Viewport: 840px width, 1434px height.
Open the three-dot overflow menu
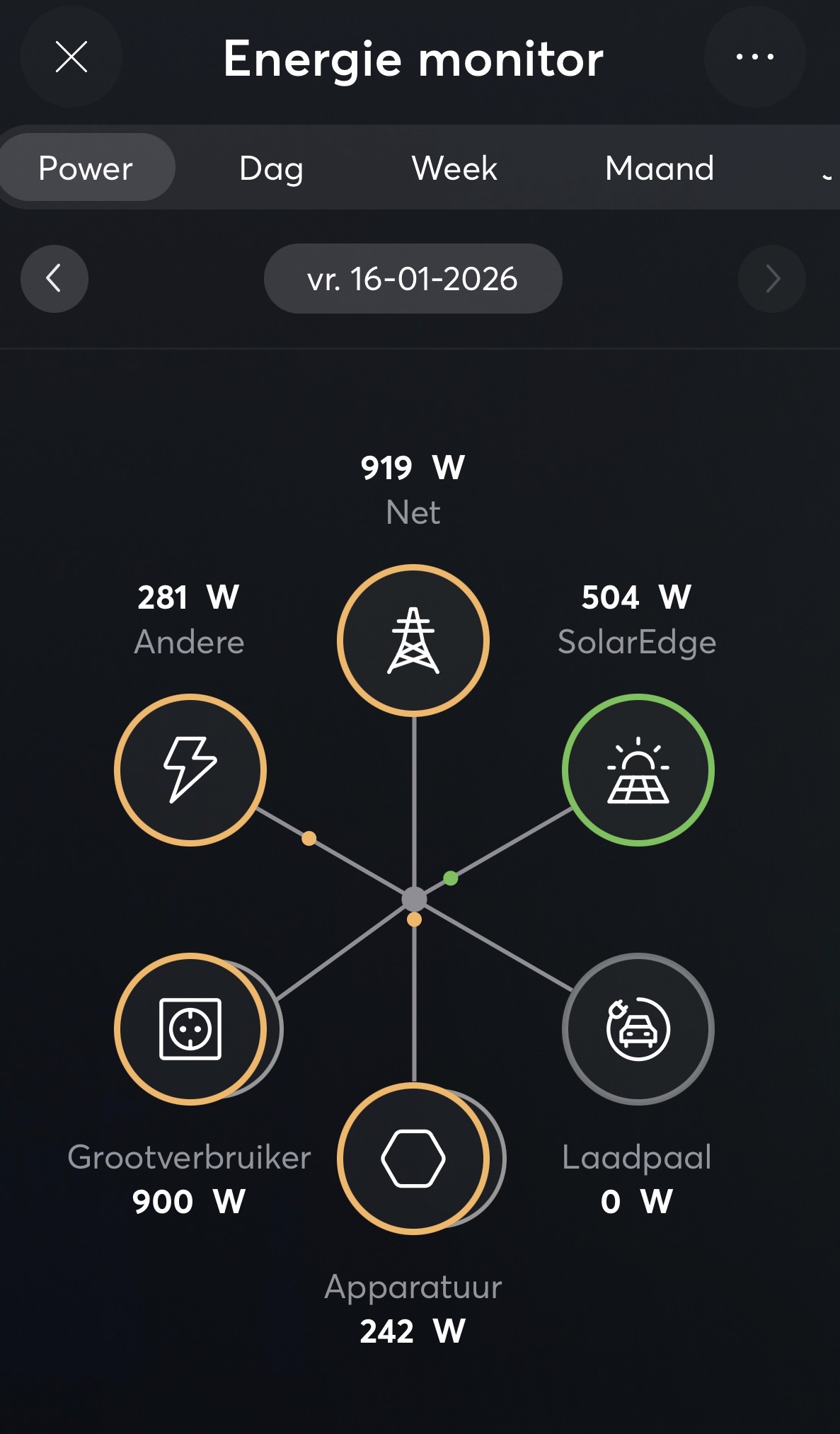(x=754, y=57)
